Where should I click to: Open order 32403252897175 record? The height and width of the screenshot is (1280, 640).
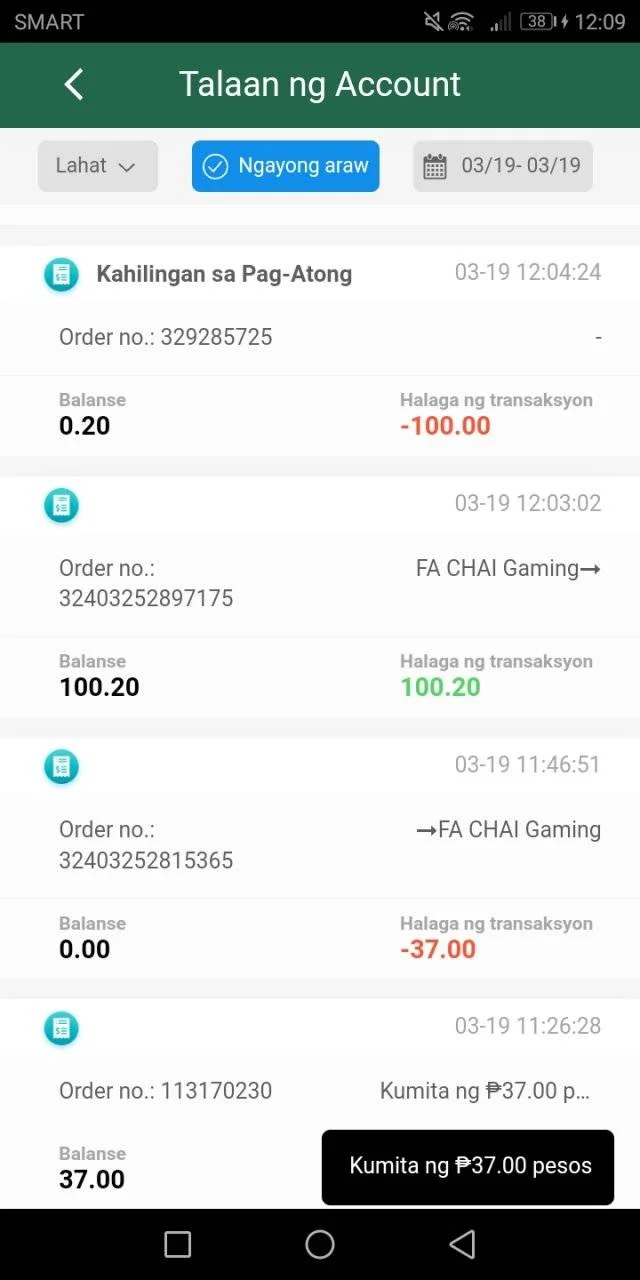click(x=320, y=597)
